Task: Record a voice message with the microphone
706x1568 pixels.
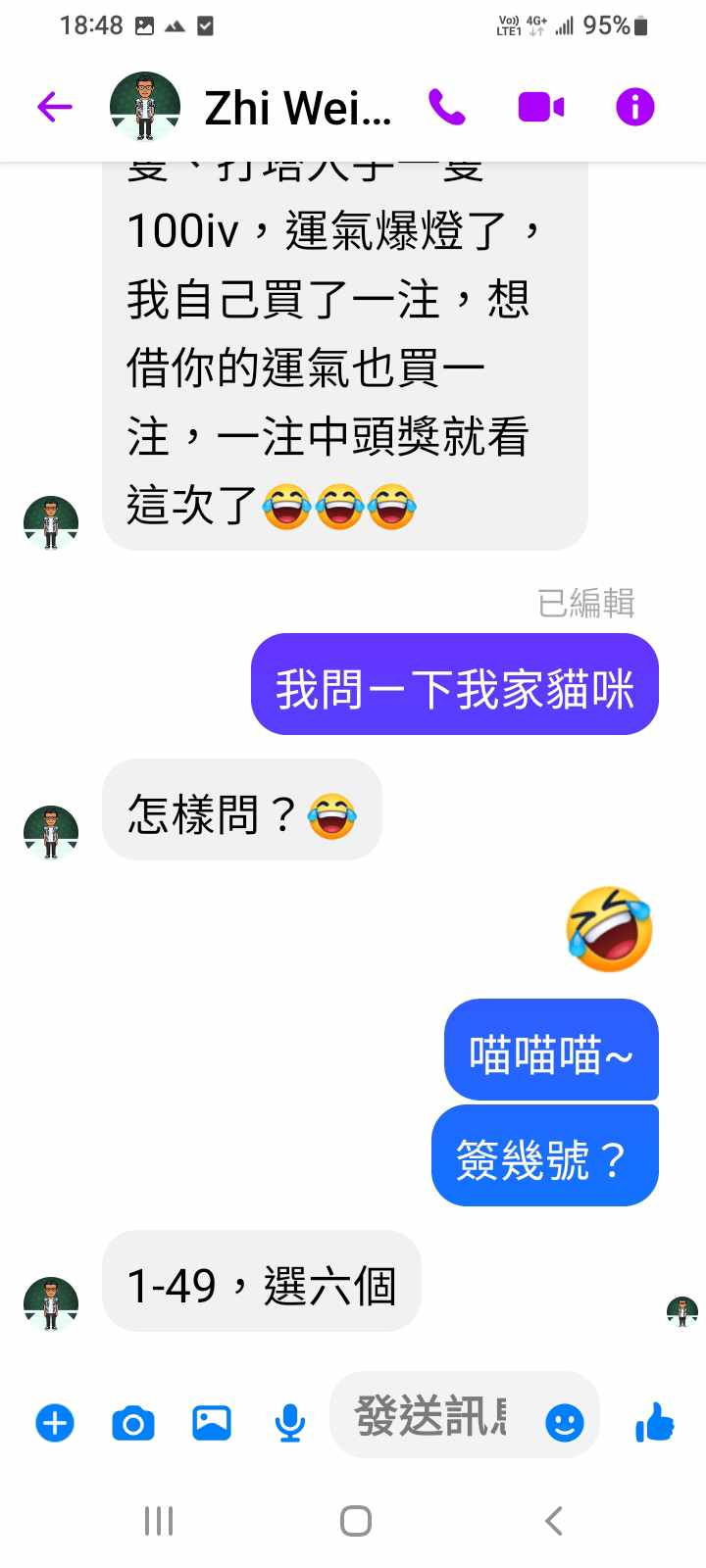Action: coord(289,1422)
